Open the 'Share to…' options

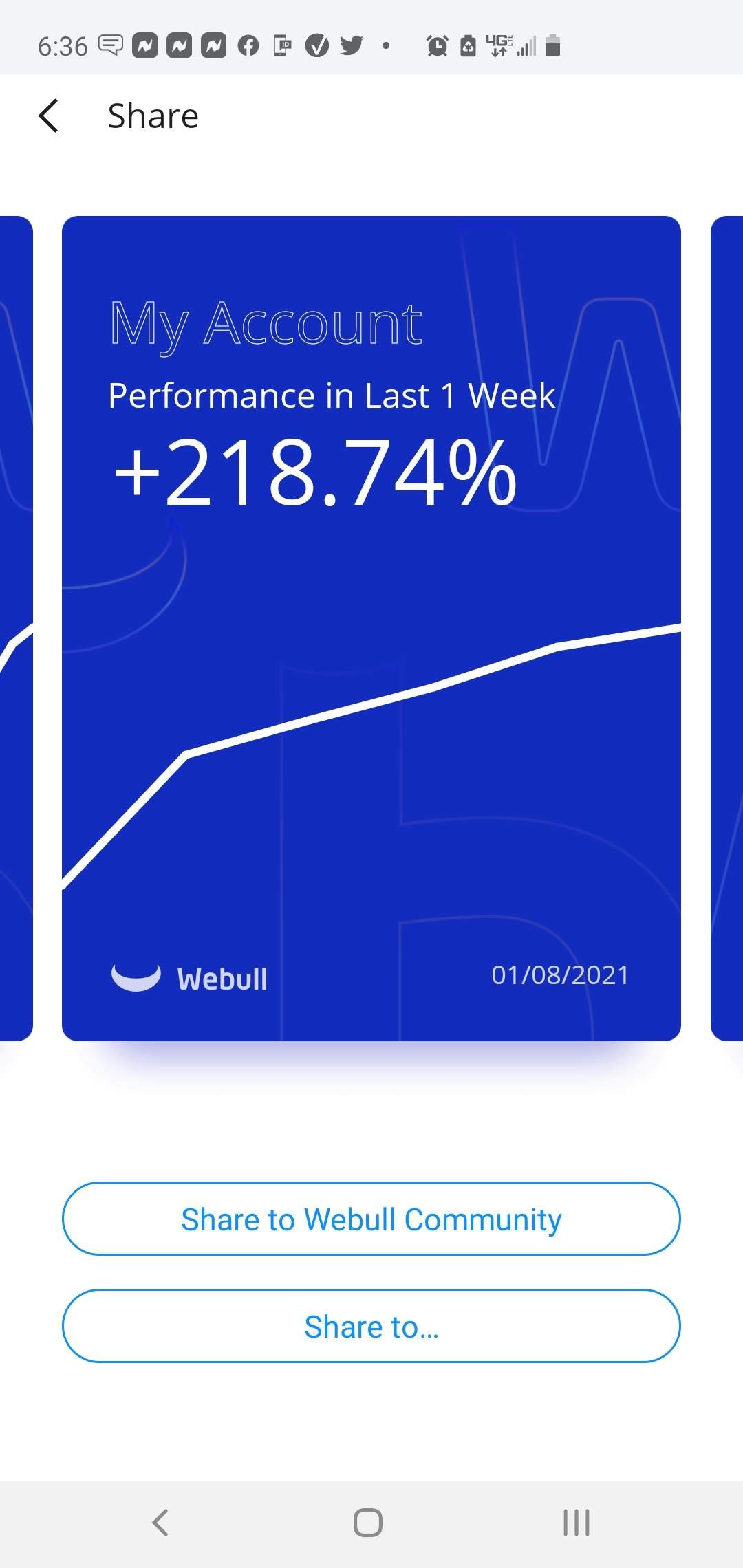(x=371, y=1326)
